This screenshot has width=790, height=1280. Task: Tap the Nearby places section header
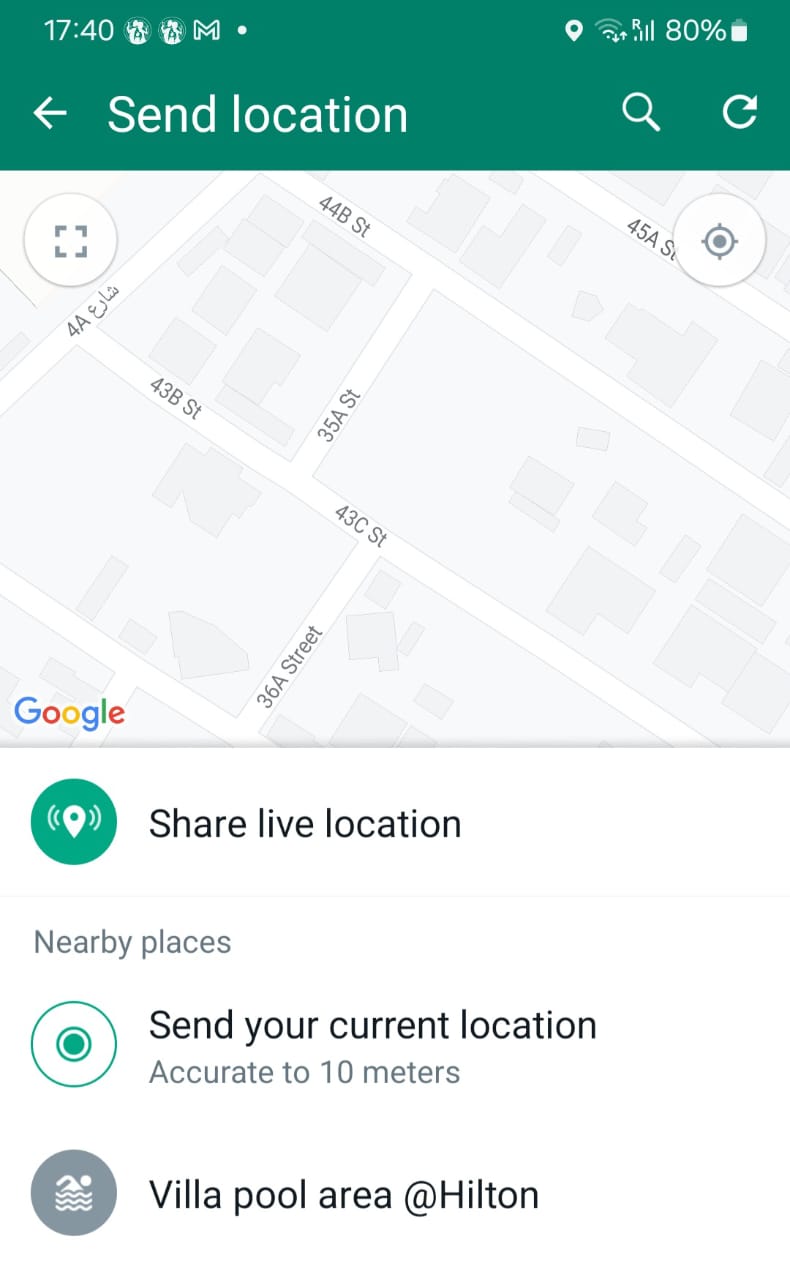point(131,941)
